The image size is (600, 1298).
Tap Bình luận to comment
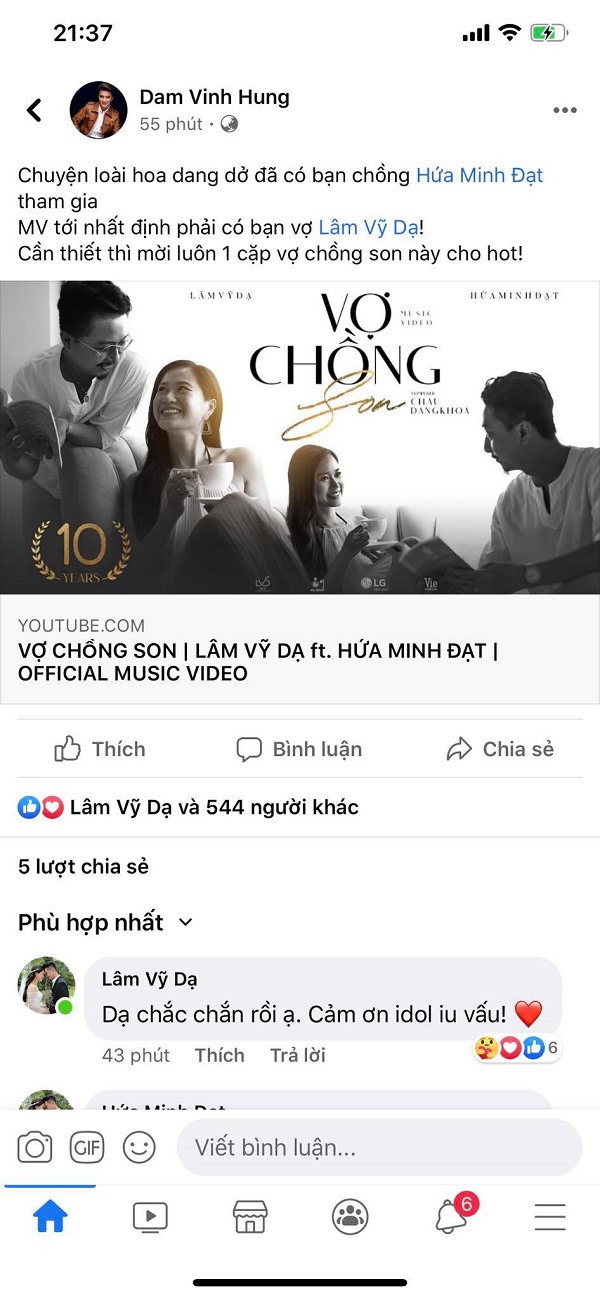coord(299,749)
